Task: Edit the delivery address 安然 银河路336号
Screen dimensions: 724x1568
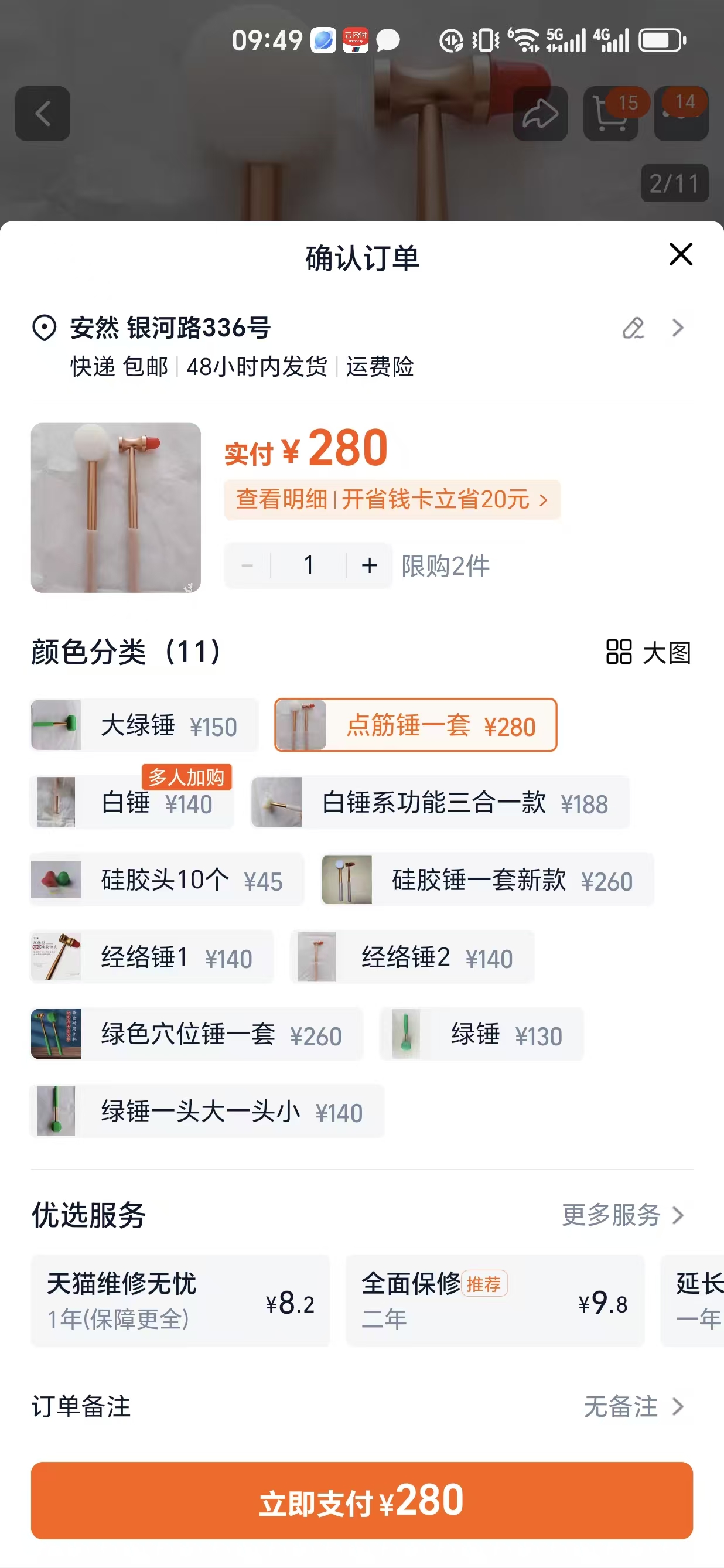Action: (x=633, y=328)
